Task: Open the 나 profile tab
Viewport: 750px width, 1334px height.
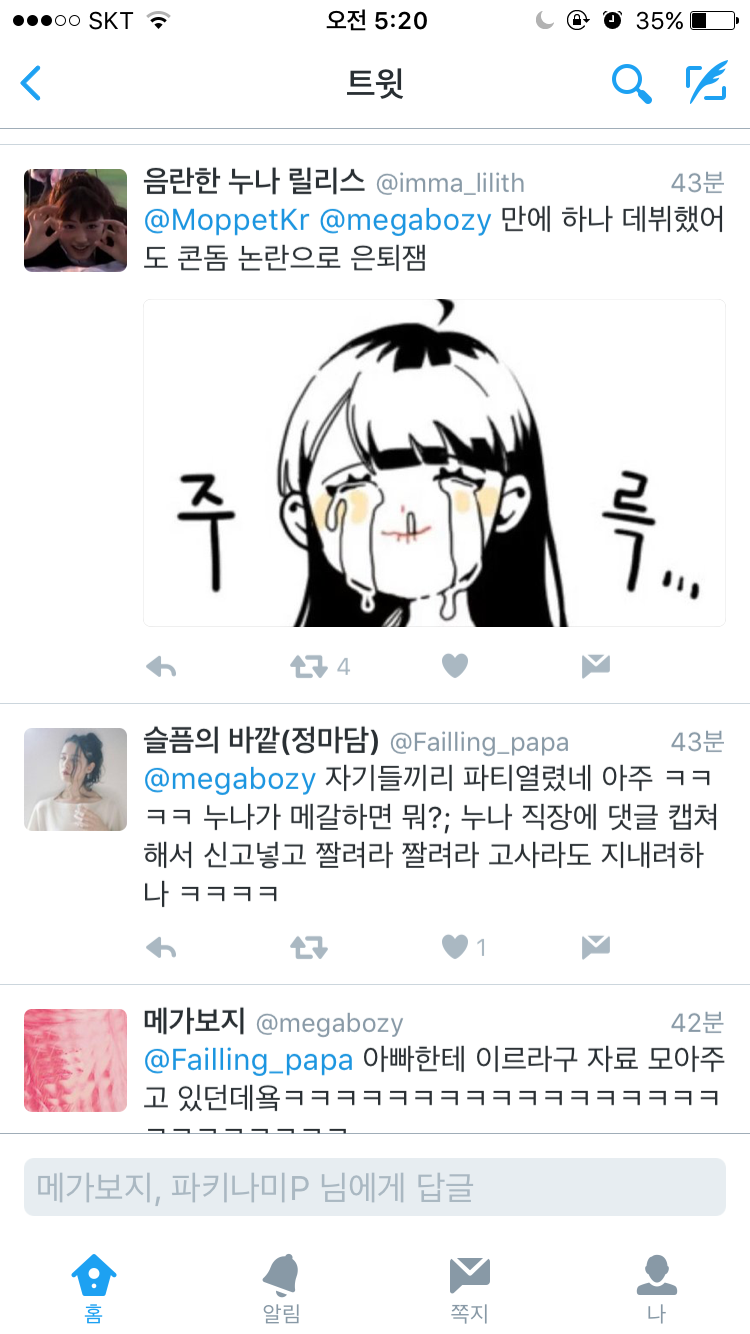Action: (656, 1288)
